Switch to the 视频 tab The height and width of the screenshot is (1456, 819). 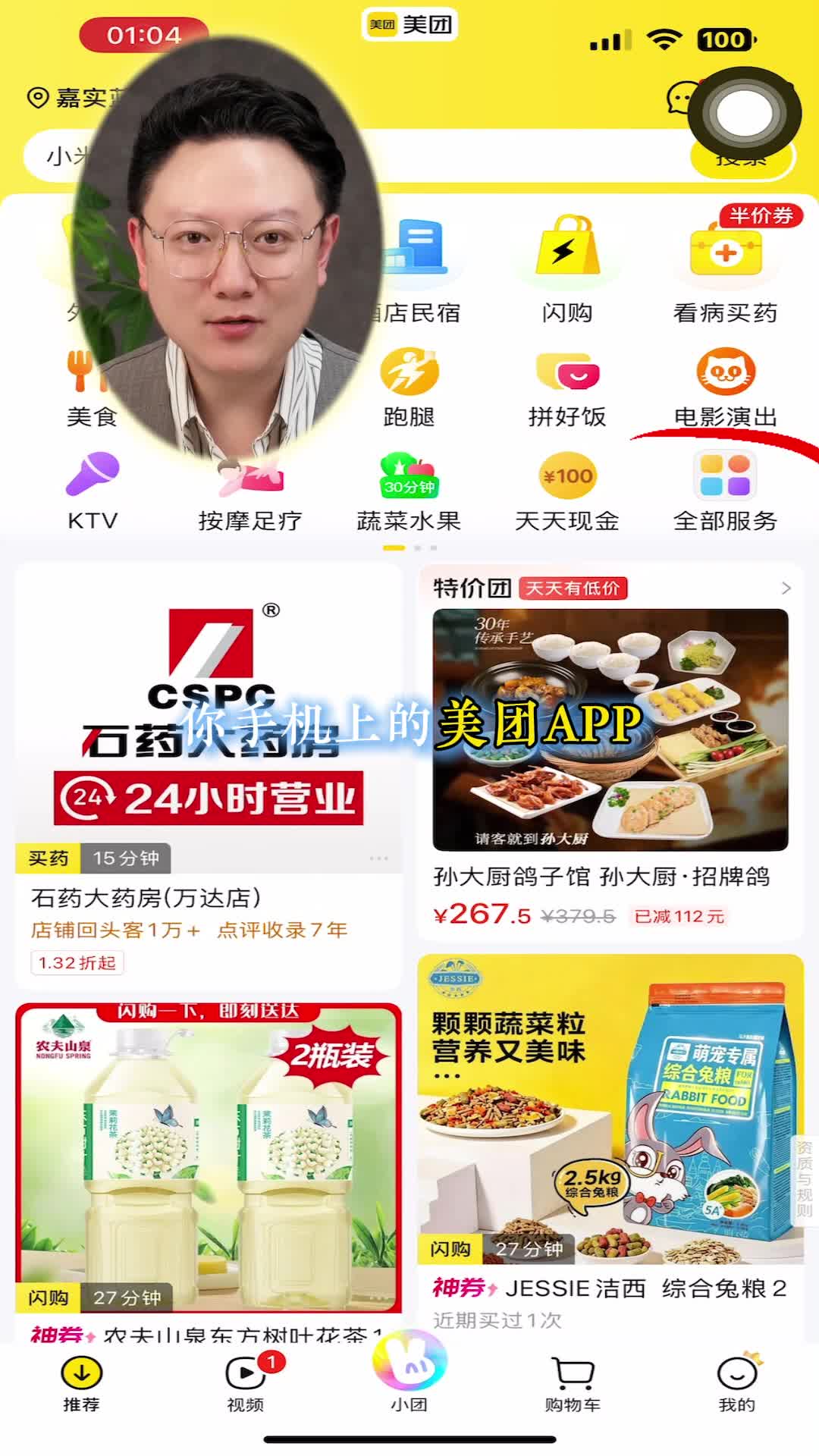[x=246, y=1384]
